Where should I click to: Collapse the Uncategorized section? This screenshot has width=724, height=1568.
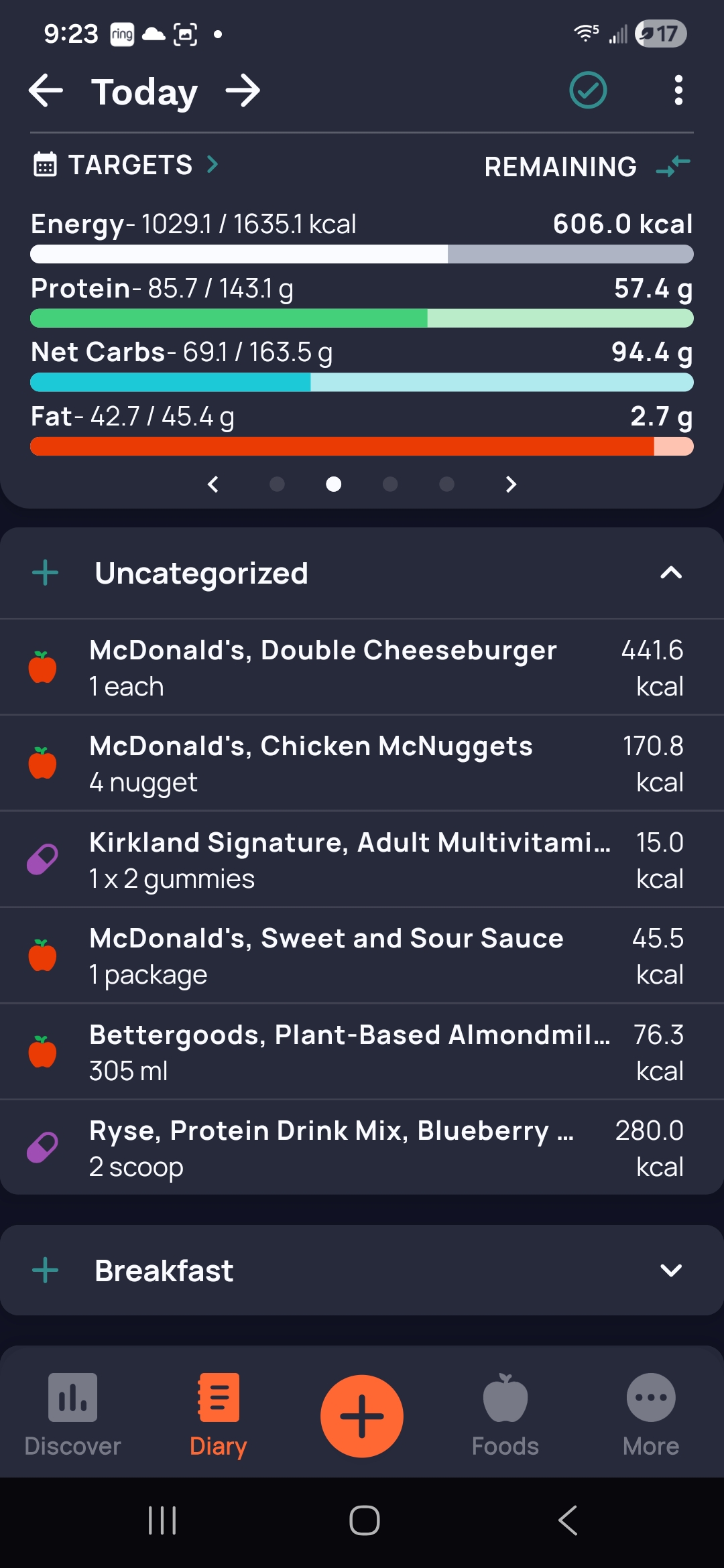(x=671, y=573)
